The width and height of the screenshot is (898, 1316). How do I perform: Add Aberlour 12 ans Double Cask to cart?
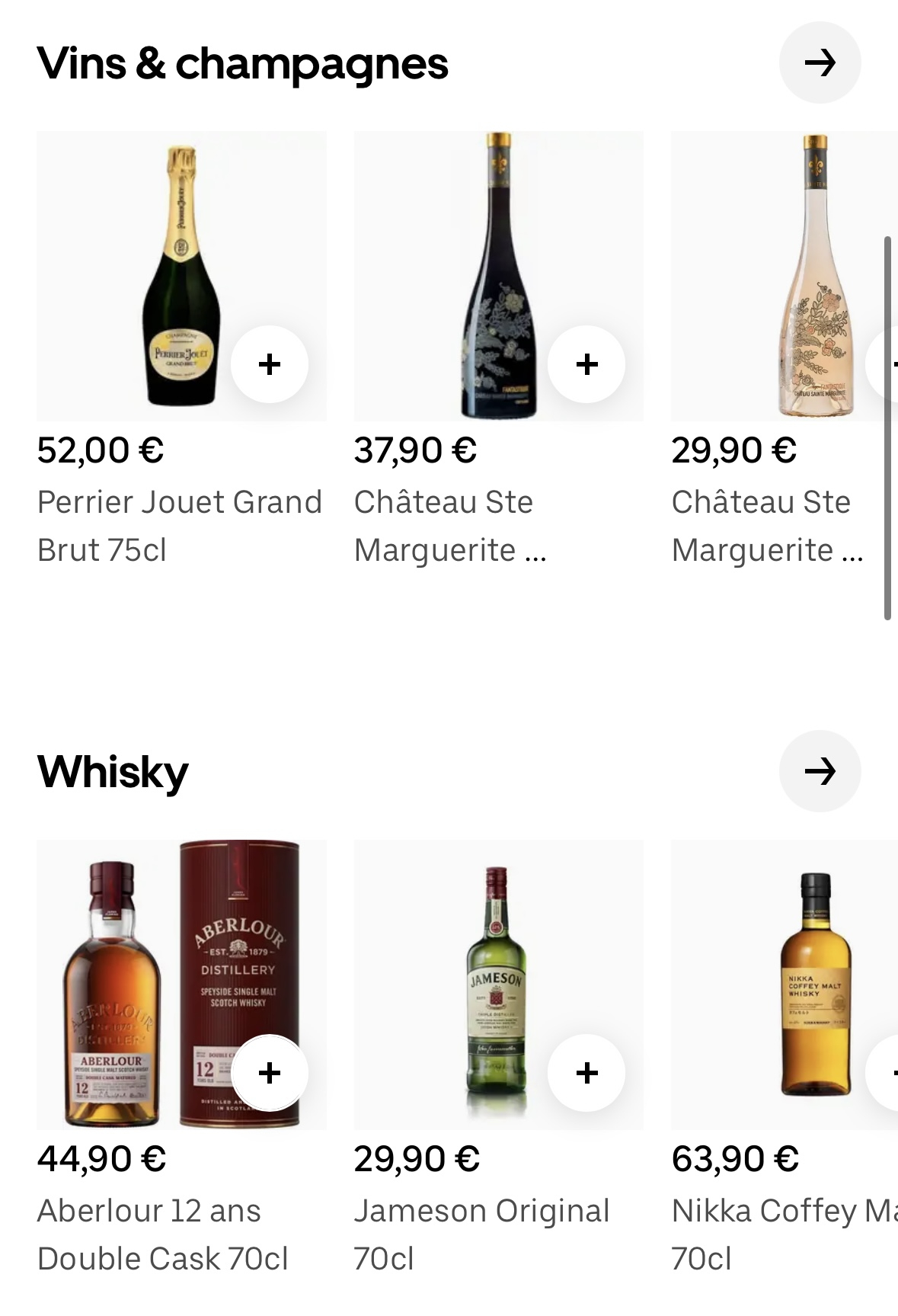click(270, 1073)
